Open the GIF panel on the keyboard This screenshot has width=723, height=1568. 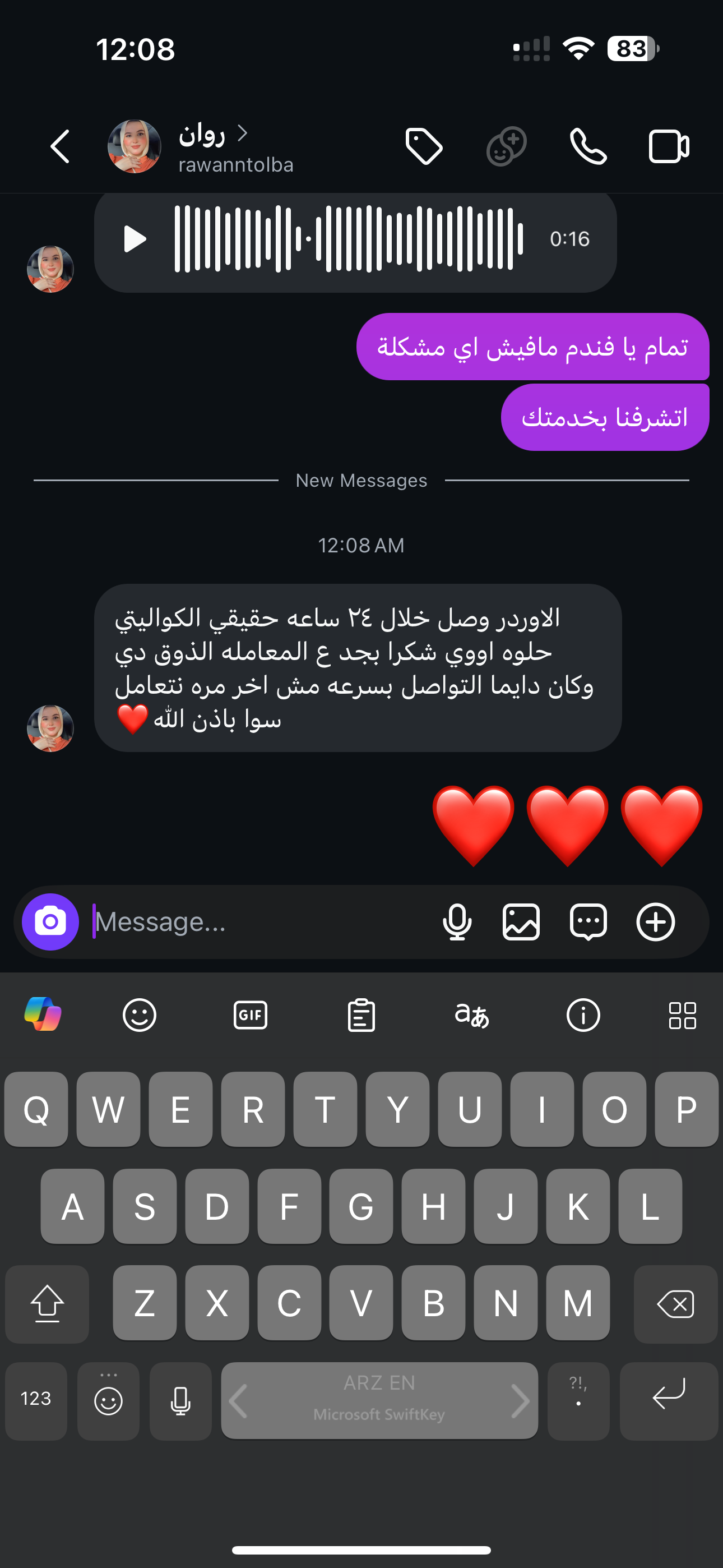tap(250, 1014)
